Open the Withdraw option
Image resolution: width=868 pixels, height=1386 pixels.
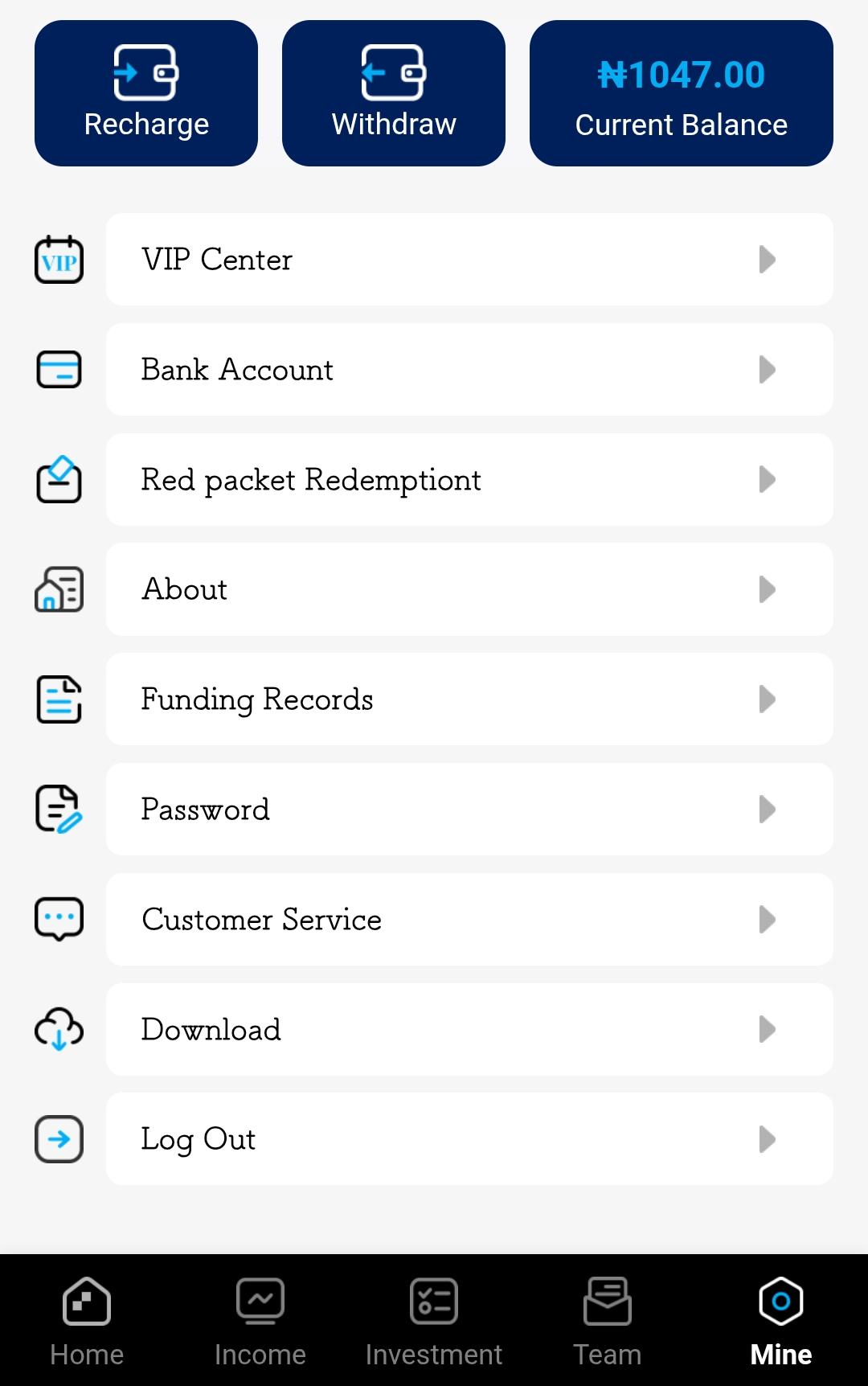click(394, 93)
